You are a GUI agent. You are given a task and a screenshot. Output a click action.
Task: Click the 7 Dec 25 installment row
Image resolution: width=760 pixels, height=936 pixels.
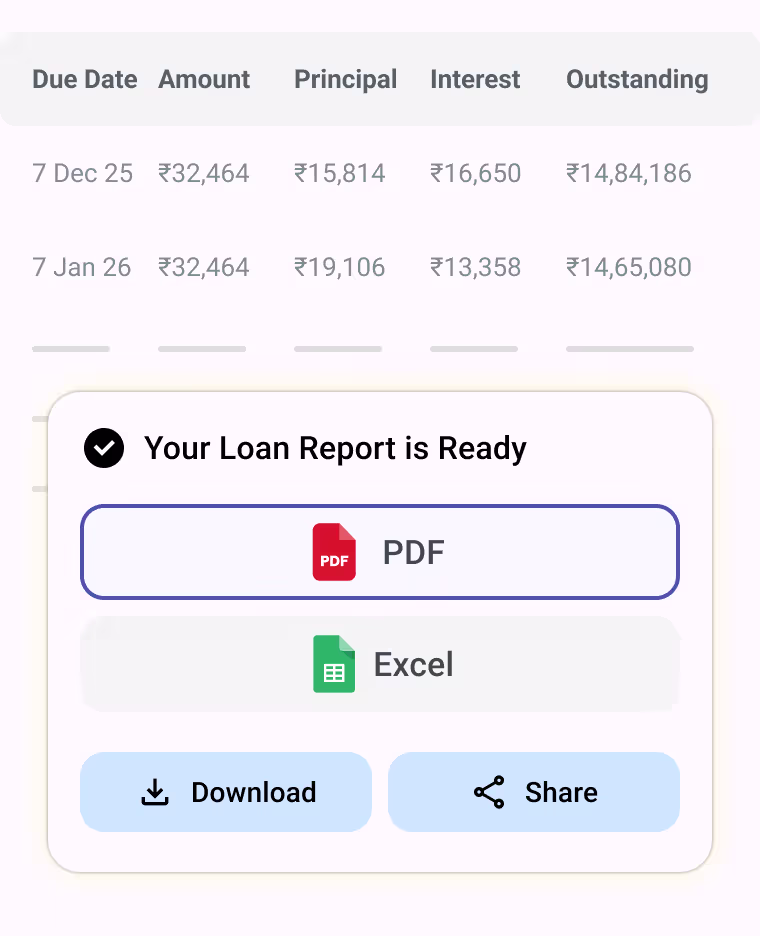click(380, 172)
